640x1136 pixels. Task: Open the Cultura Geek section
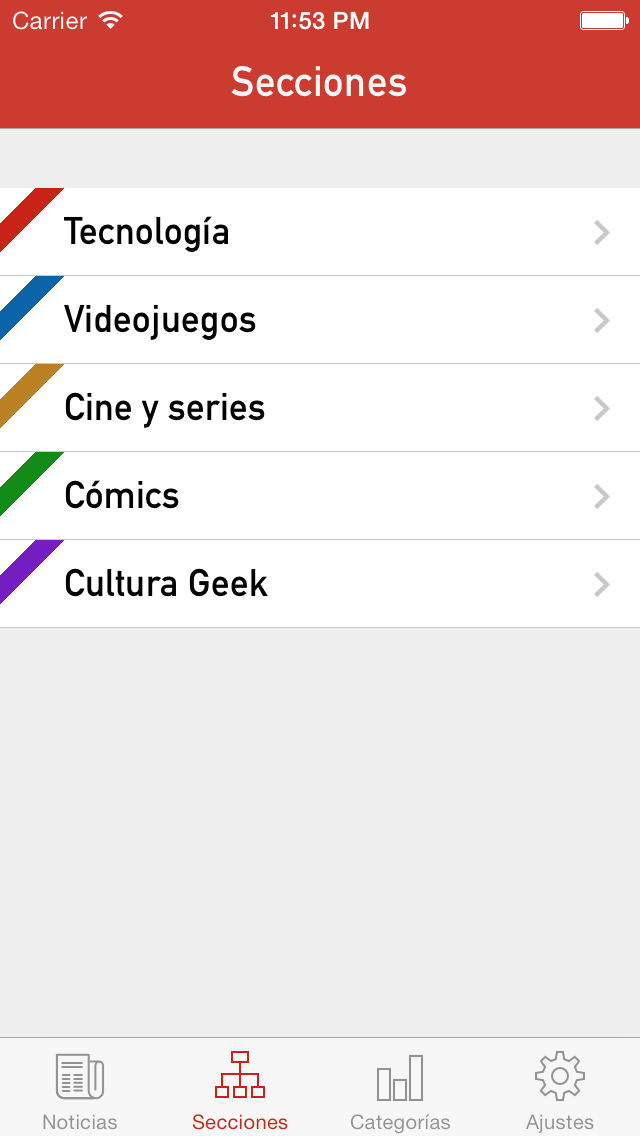[320, 584]
